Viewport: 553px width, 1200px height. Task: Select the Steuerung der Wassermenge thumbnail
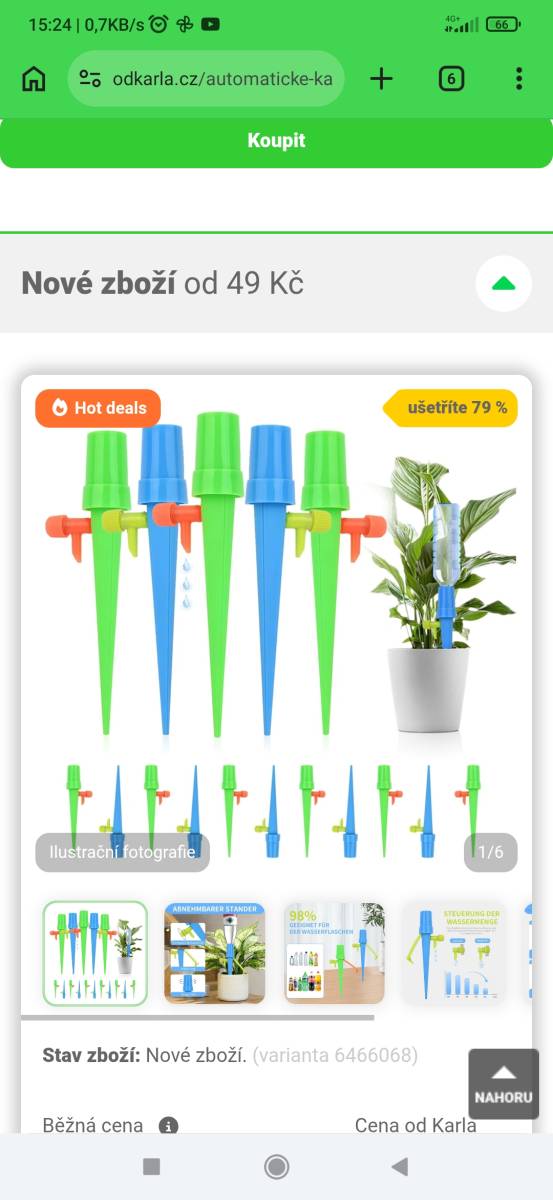click(x=454, y=953)
